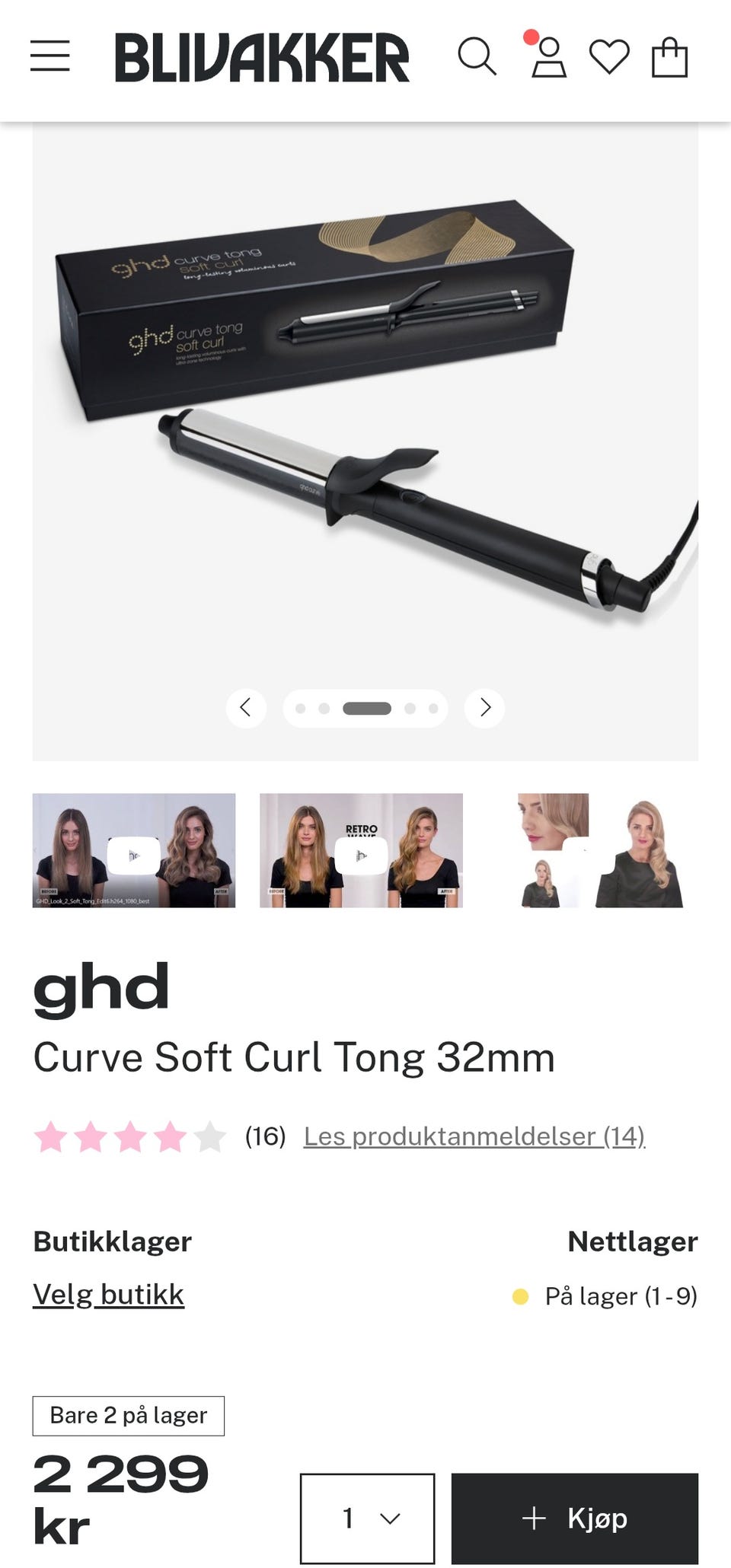Read the product reviews (14)

[x=474, y=1136]
